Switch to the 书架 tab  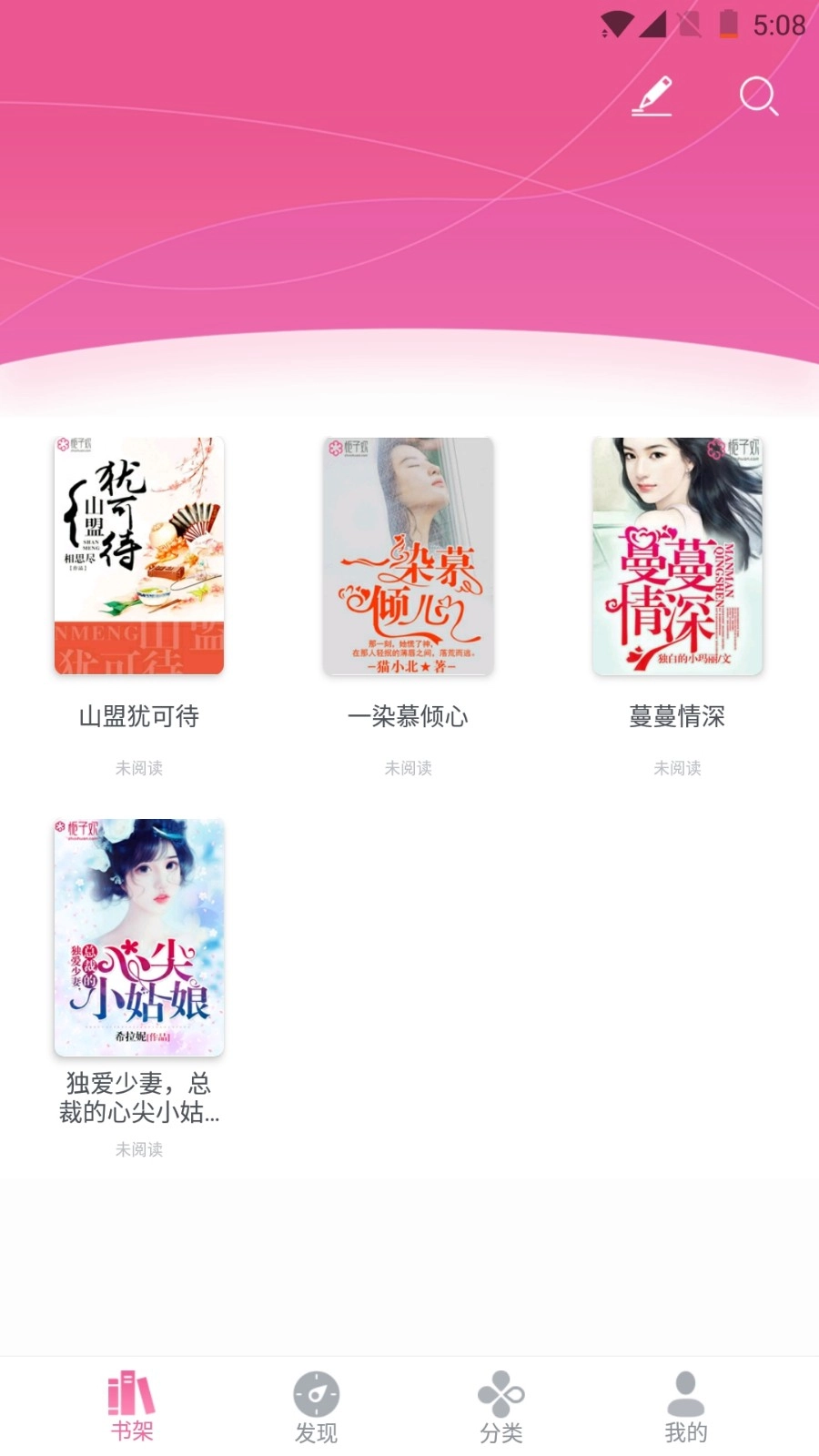coord(132,1407)
